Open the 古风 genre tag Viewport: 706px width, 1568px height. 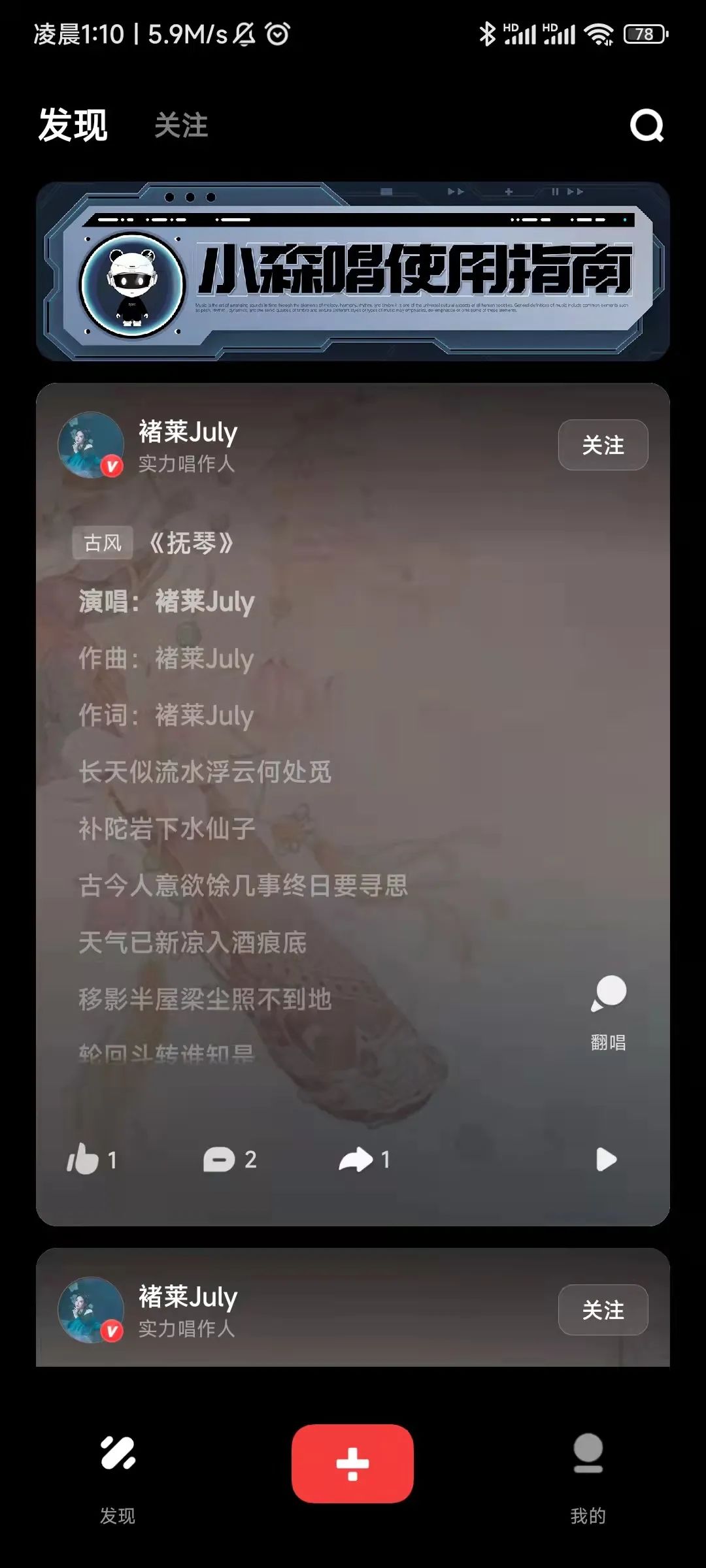[103, 543]
